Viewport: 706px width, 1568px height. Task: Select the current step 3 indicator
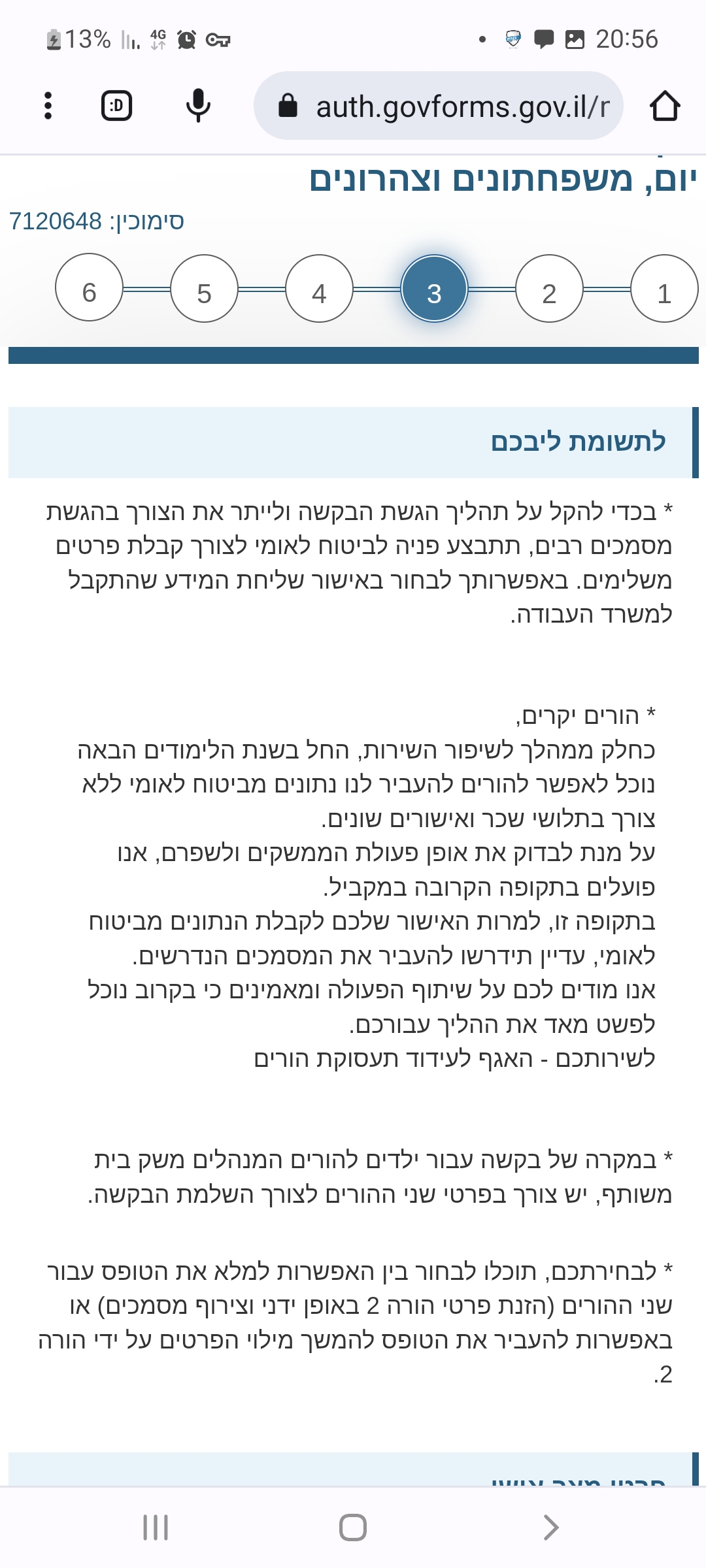pos(434,289)
